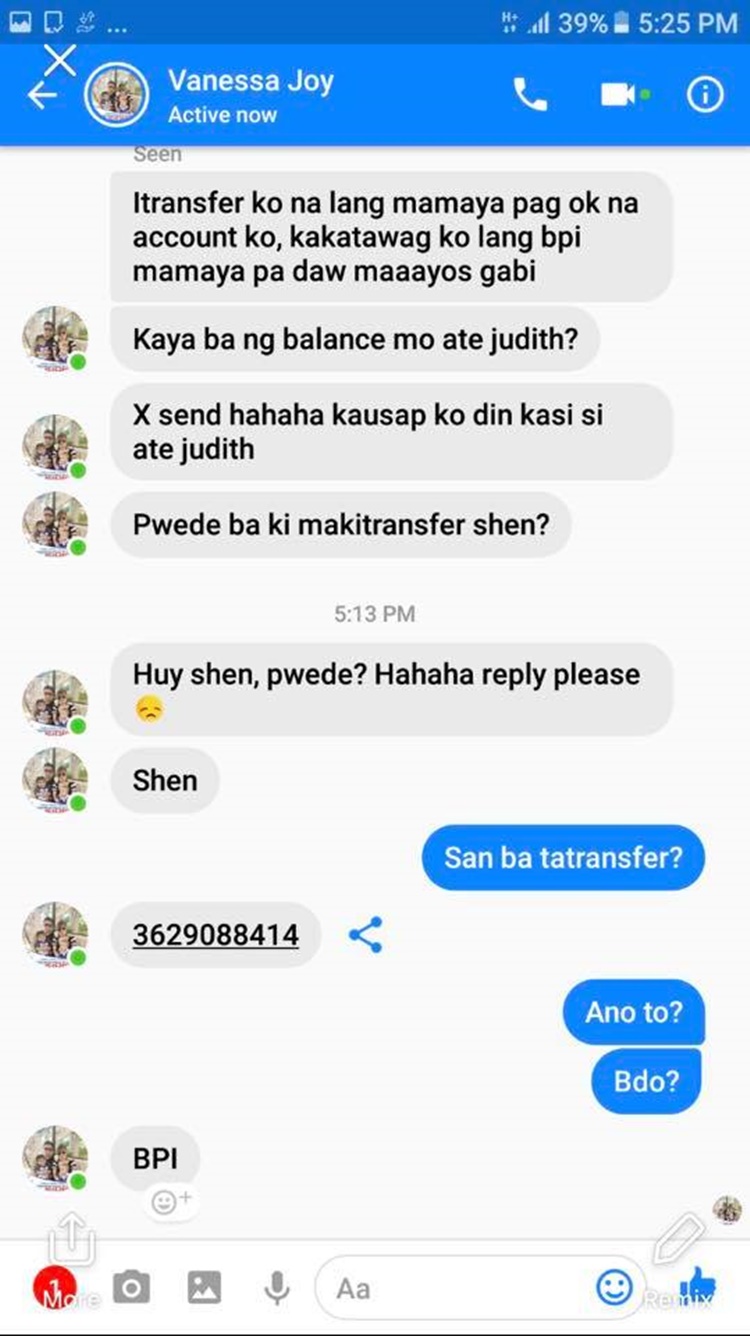
Task: Open the underlined number 3629088414
Action: pos(216,935)
